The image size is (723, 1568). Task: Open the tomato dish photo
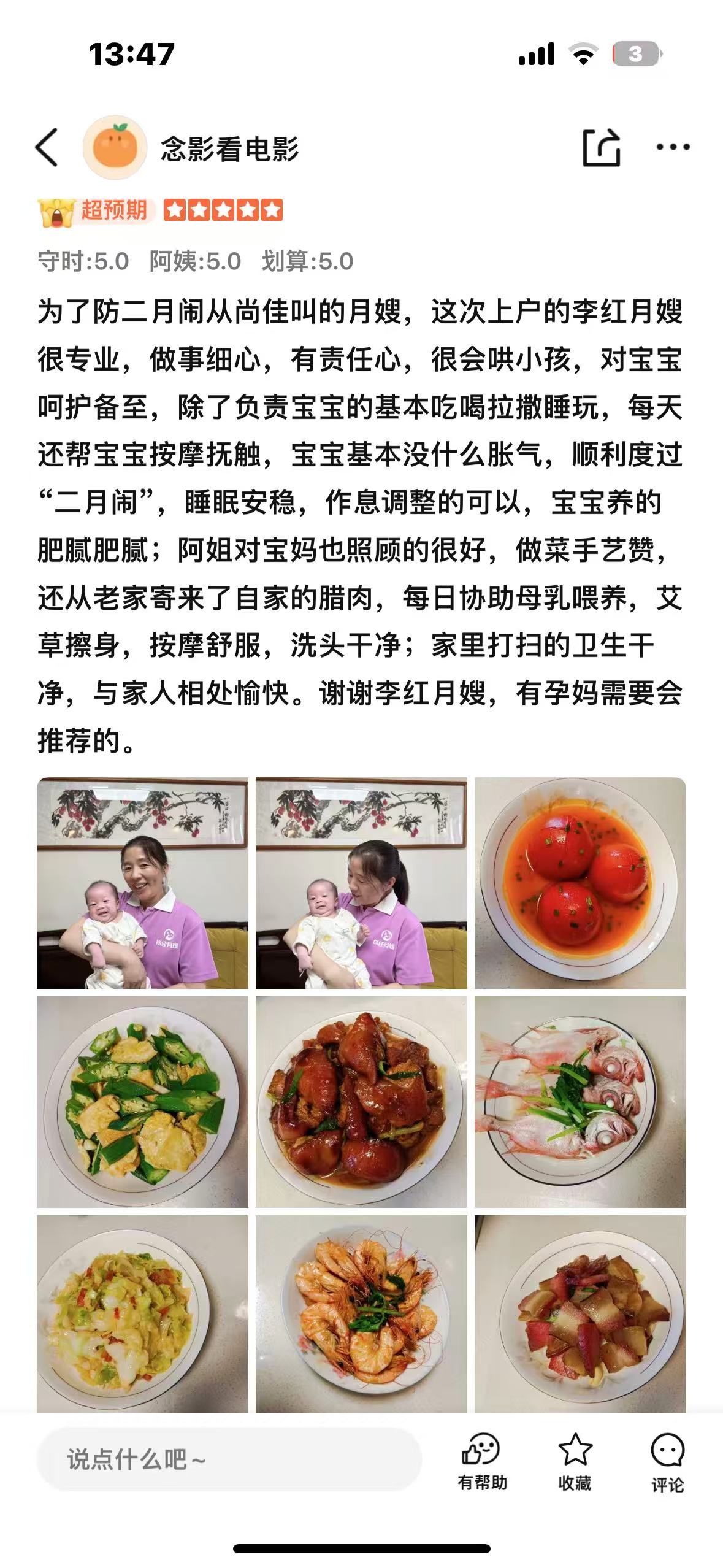[580, 883]
